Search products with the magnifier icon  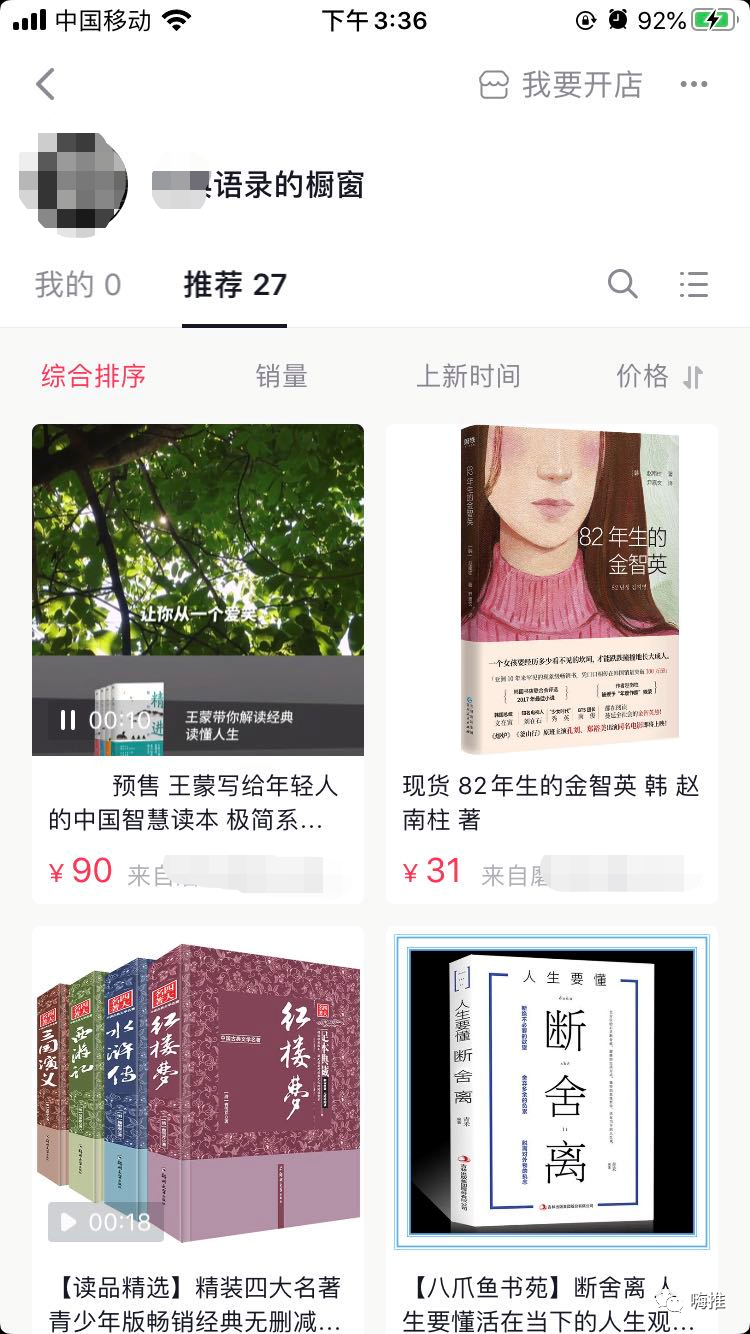click(622, 285)
